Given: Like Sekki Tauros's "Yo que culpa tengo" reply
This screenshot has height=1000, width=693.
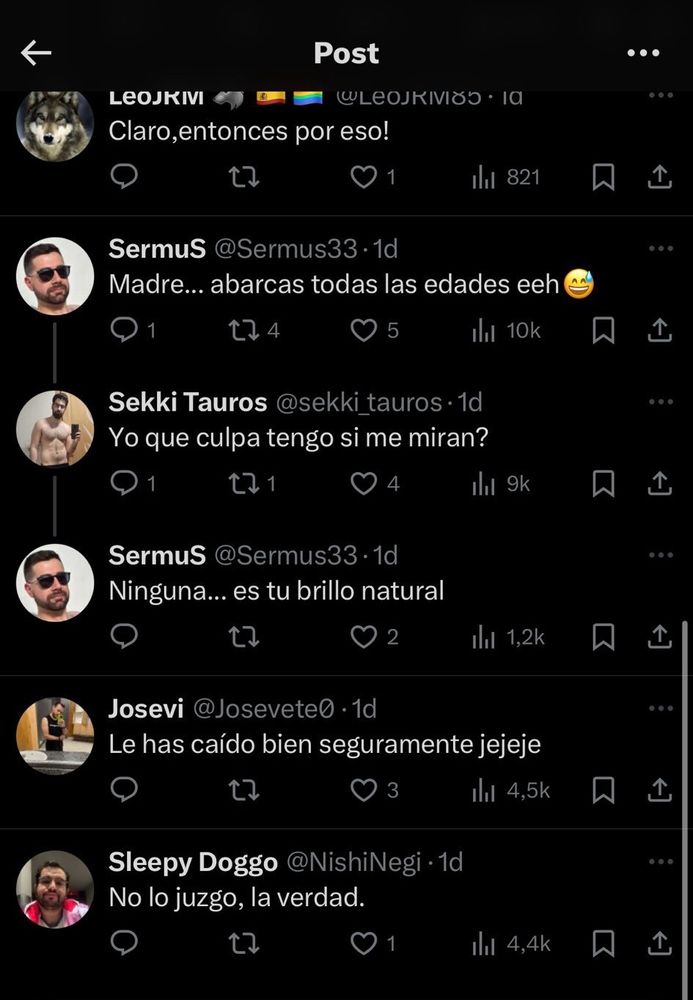Looking at the screenshot, I should click(364, 484).
